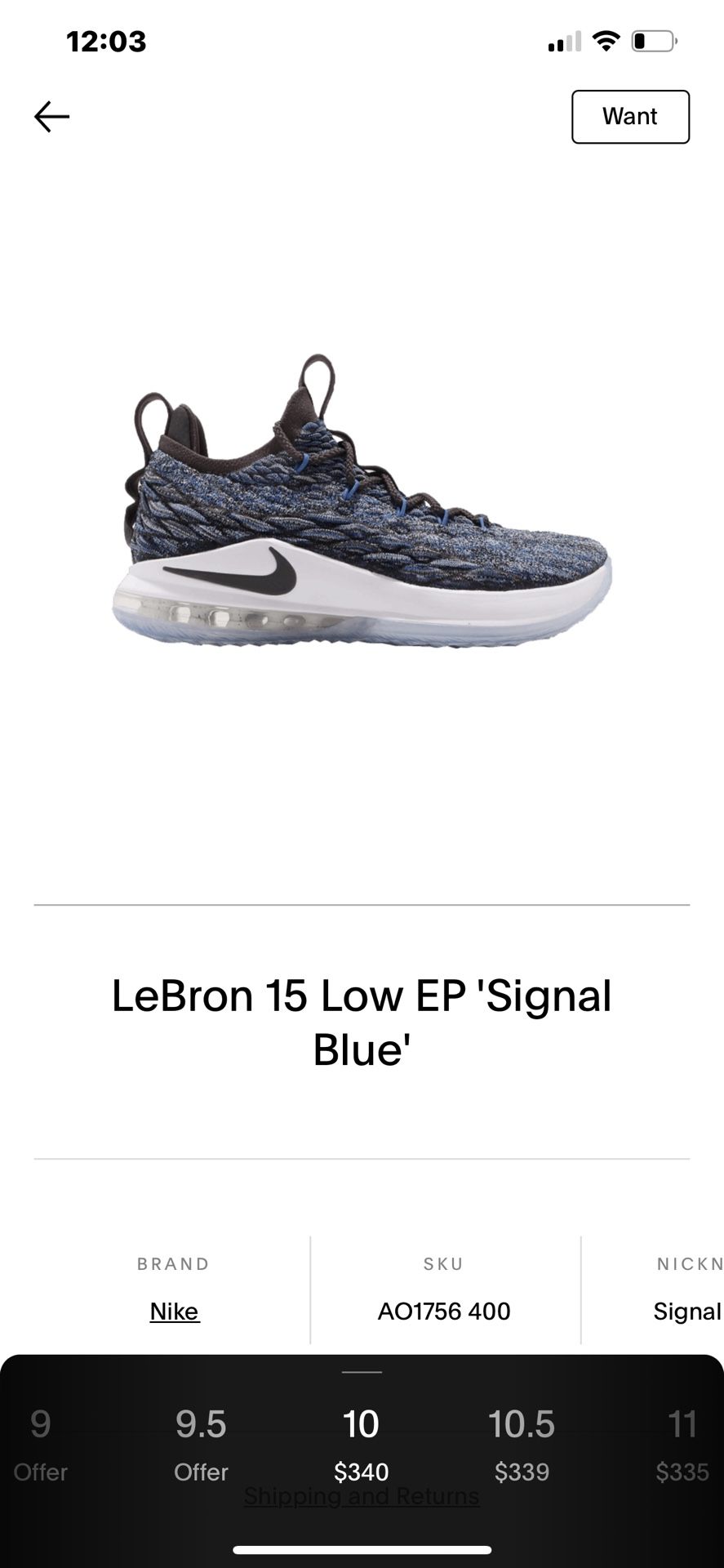View the LeBron 15 Low shoe image

coord(362,501)
